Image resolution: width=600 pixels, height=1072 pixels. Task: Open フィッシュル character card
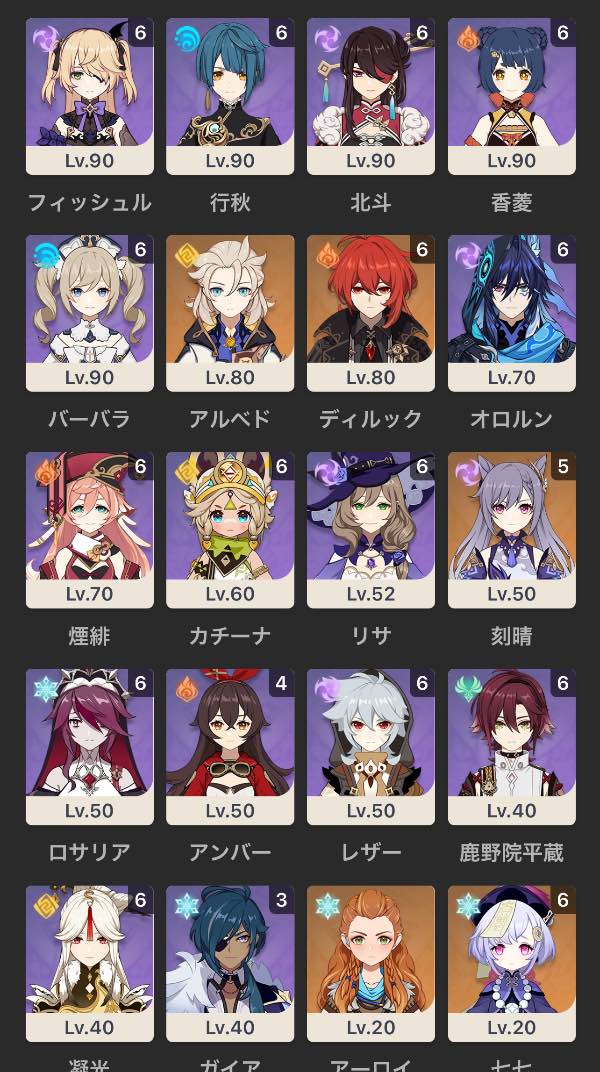[x=90, y=96]
